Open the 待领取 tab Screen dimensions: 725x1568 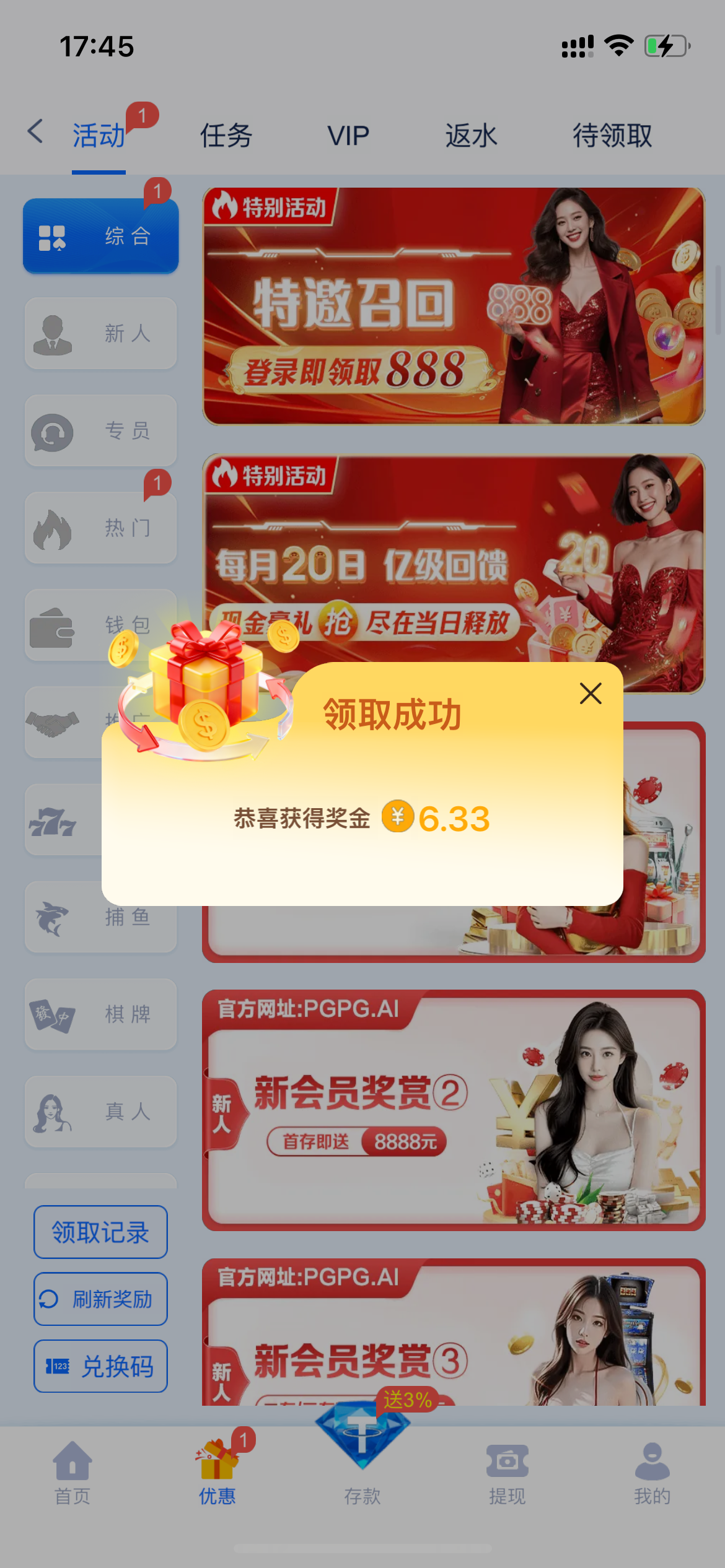[x=612, y=136]
